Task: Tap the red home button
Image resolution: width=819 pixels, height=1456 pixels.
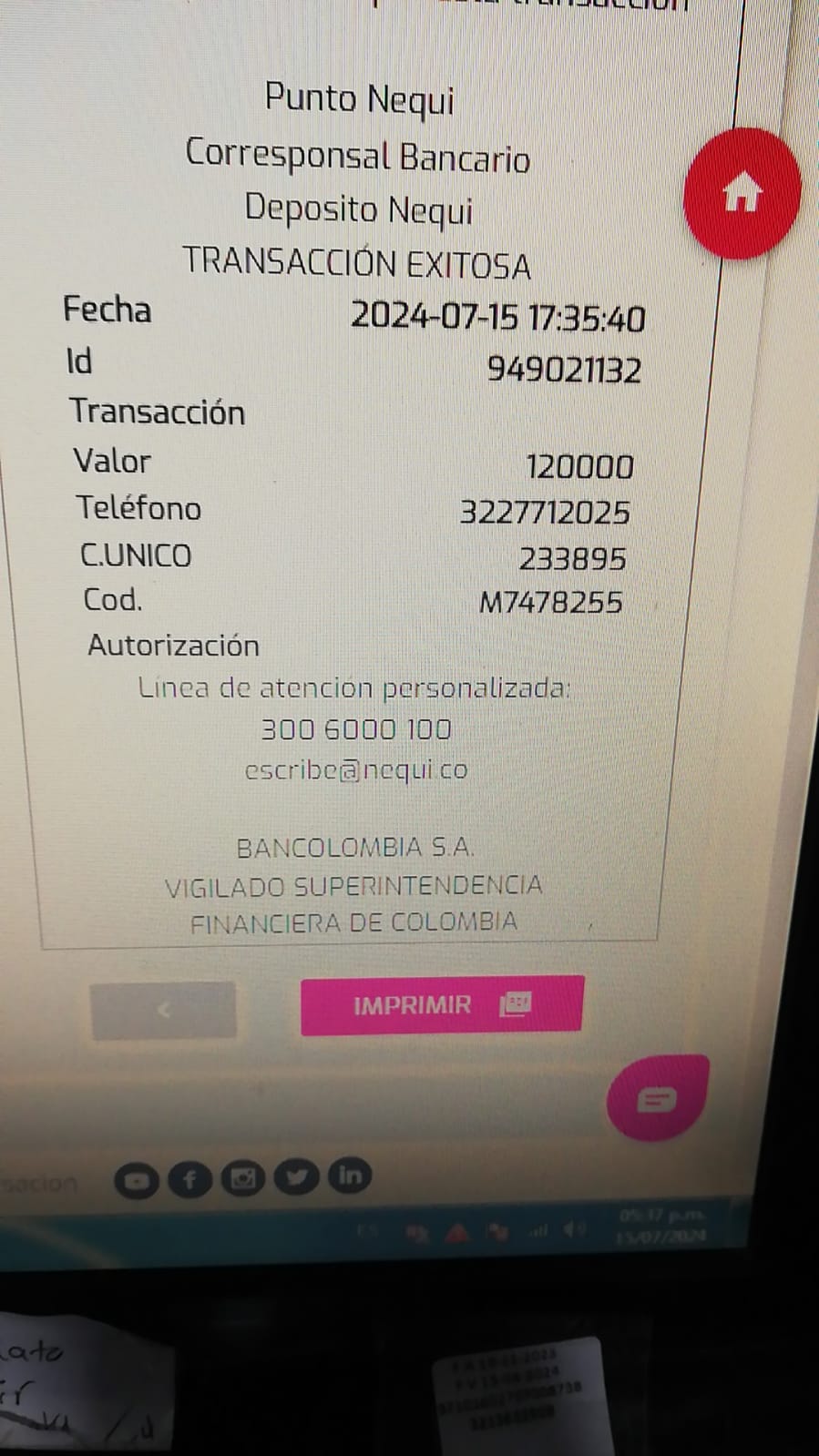Action: point(742,193)
